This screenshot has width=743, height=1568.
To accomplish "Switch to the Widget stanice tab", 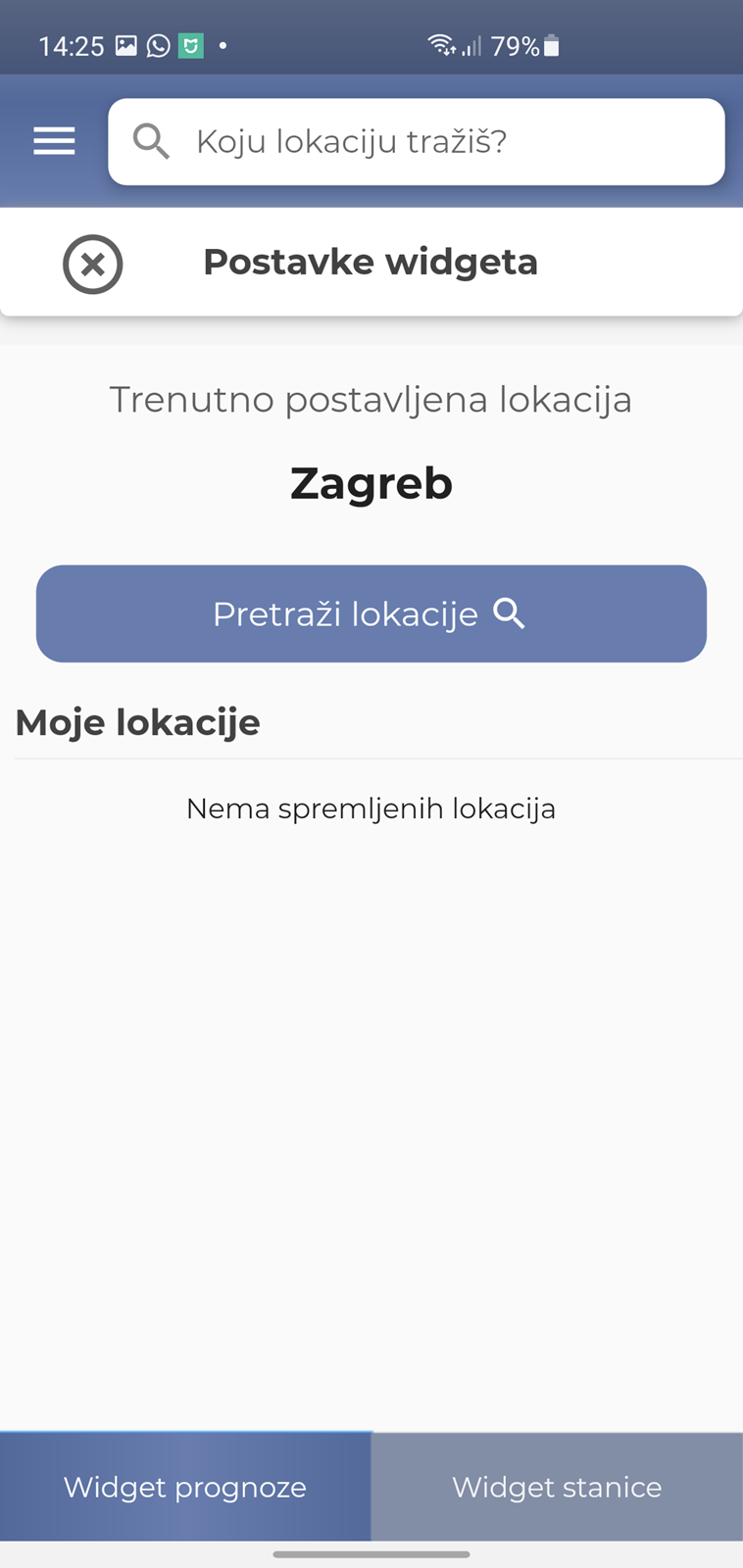I will click(557, 1487).
